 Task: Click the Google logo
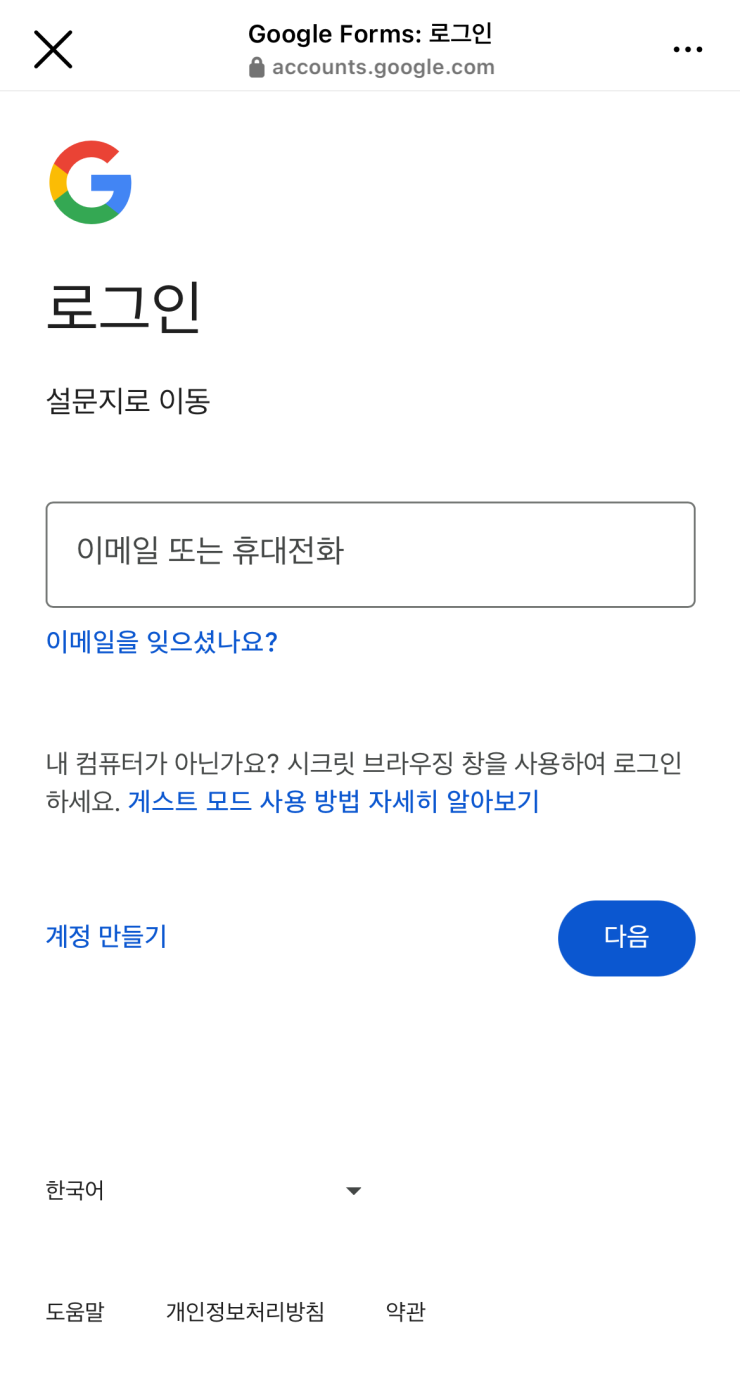89,181
